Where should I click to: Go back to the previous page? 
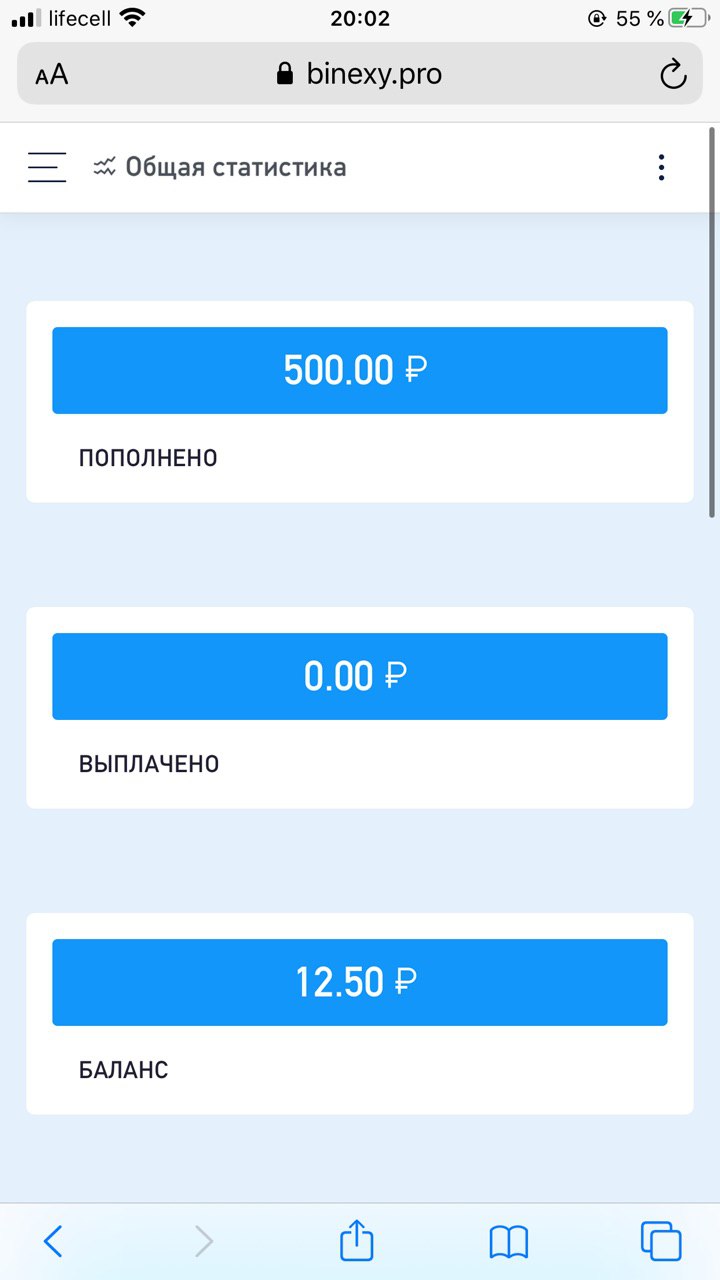[53, 1241]
